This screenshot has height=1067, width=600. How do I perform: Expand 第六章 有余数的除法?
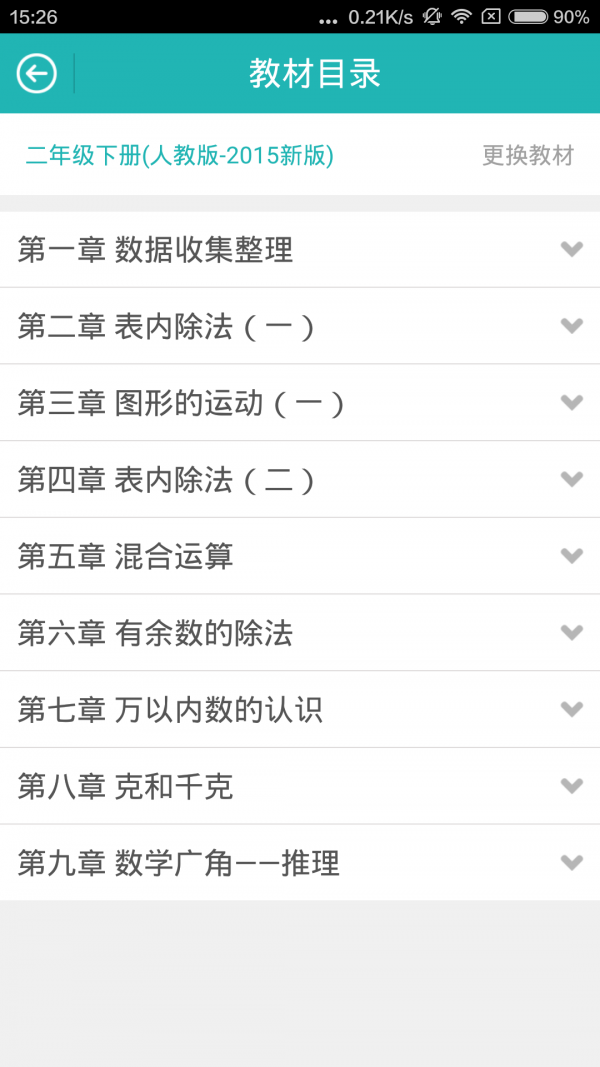click(x=571, y=633)
